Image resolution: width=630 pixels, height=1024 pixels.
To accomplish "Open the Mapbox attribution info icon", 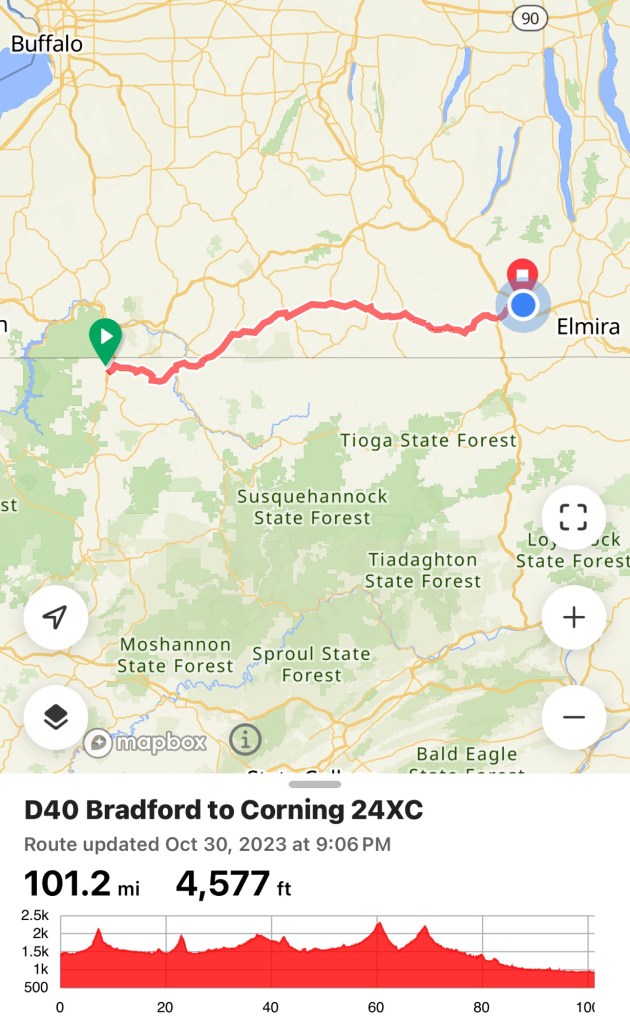I will click(x=245, y=741).
